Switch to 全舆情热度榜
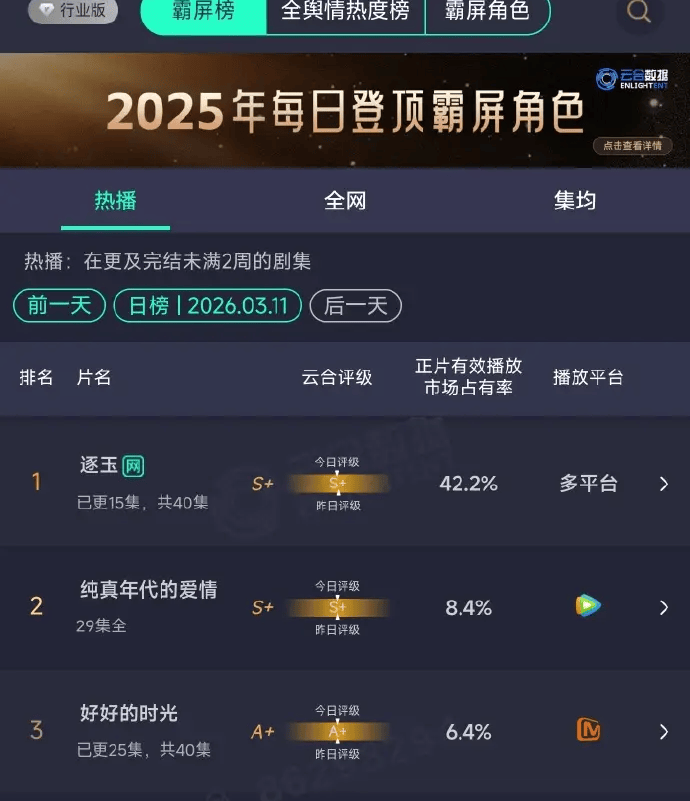The image size is (690, 801). [345, 13]
